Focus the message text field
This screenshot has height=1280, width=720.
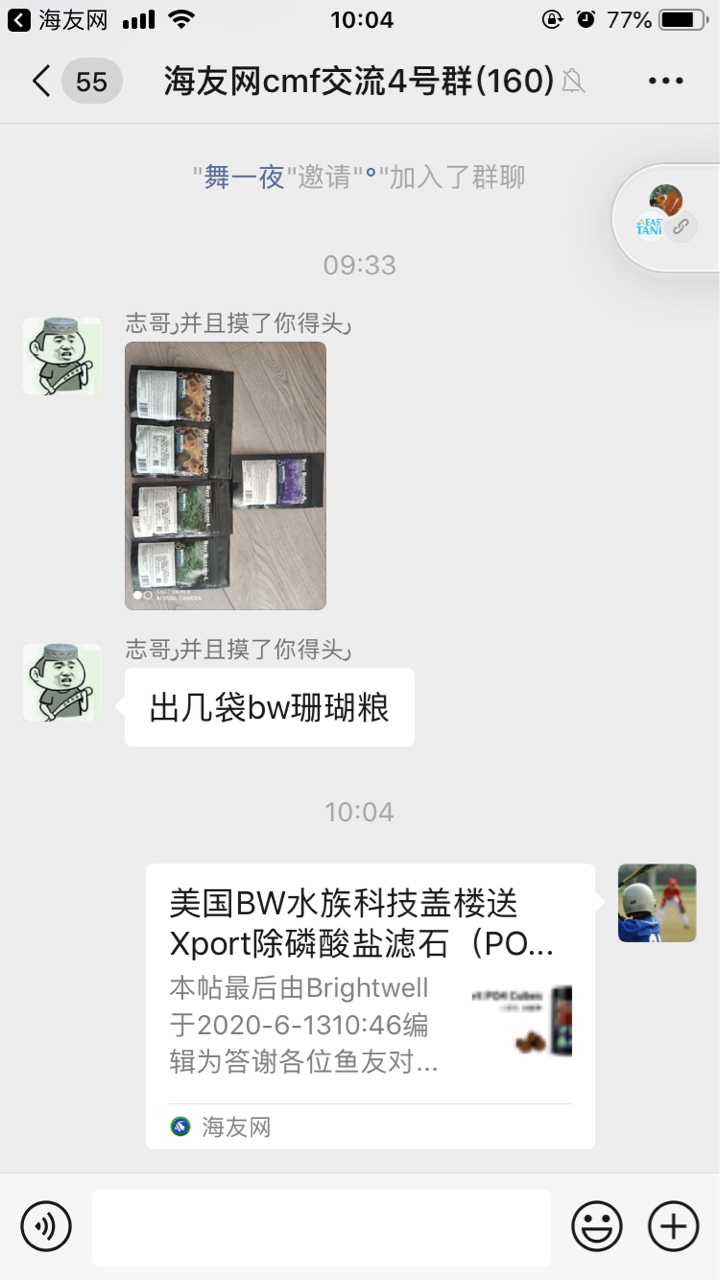[x=321, y=1227]
